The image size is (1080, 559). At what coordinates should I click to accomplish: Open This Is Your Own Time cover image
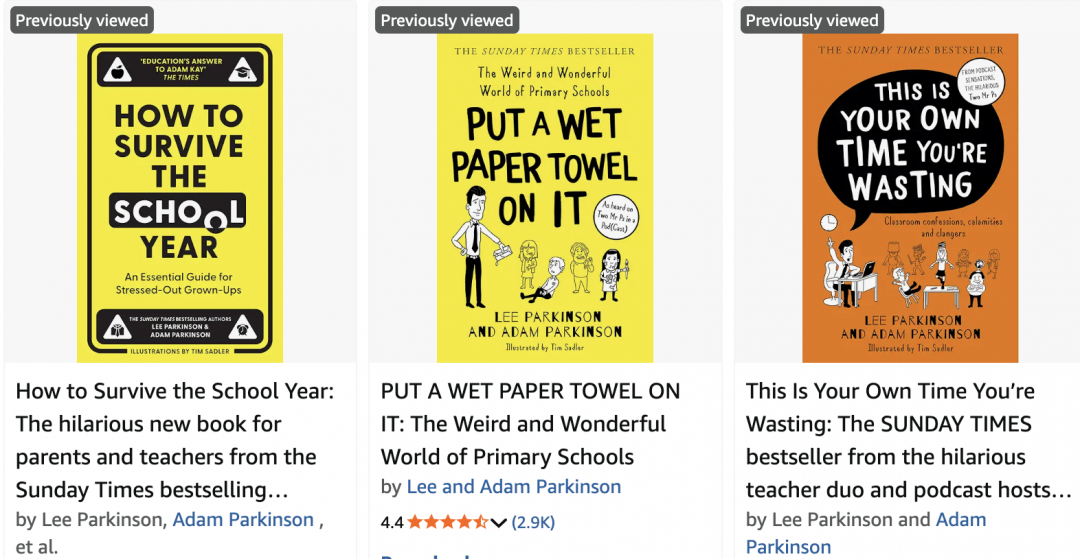[910, 198]
